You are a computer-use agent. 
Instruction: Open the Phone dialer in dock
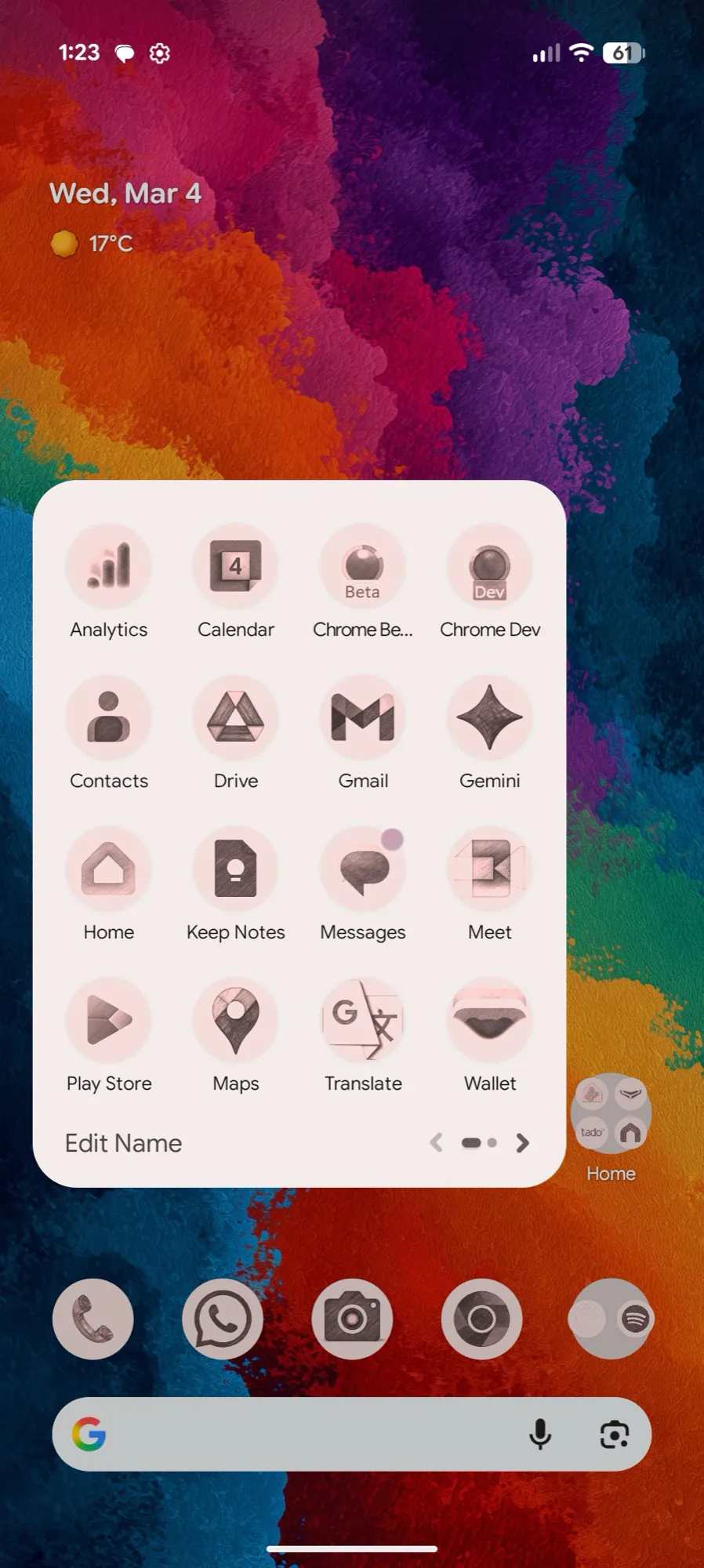click(x=93, y=1319)
